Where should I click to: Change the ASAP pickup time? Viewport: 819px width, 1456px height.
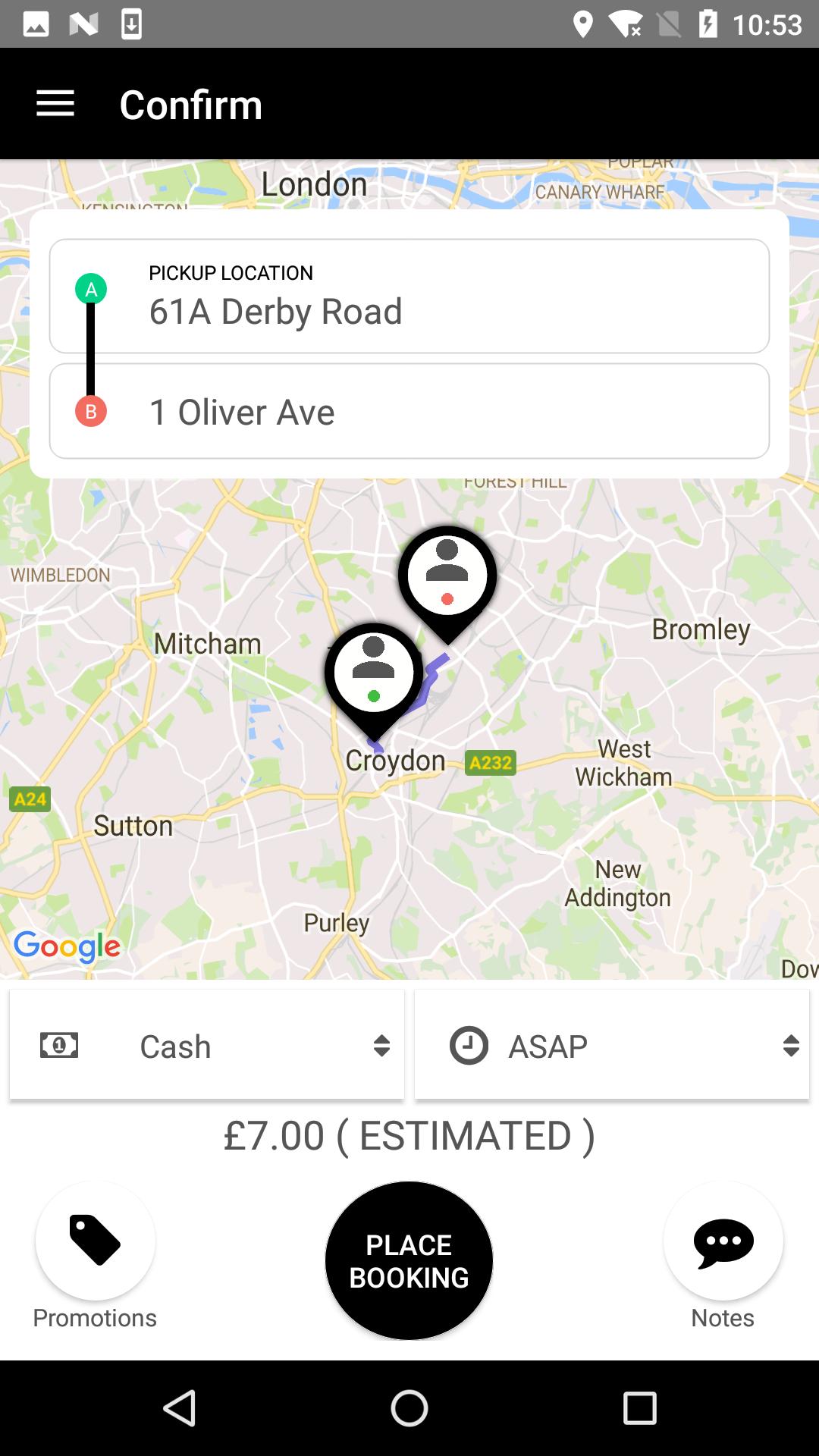(x=612, y=1046)
